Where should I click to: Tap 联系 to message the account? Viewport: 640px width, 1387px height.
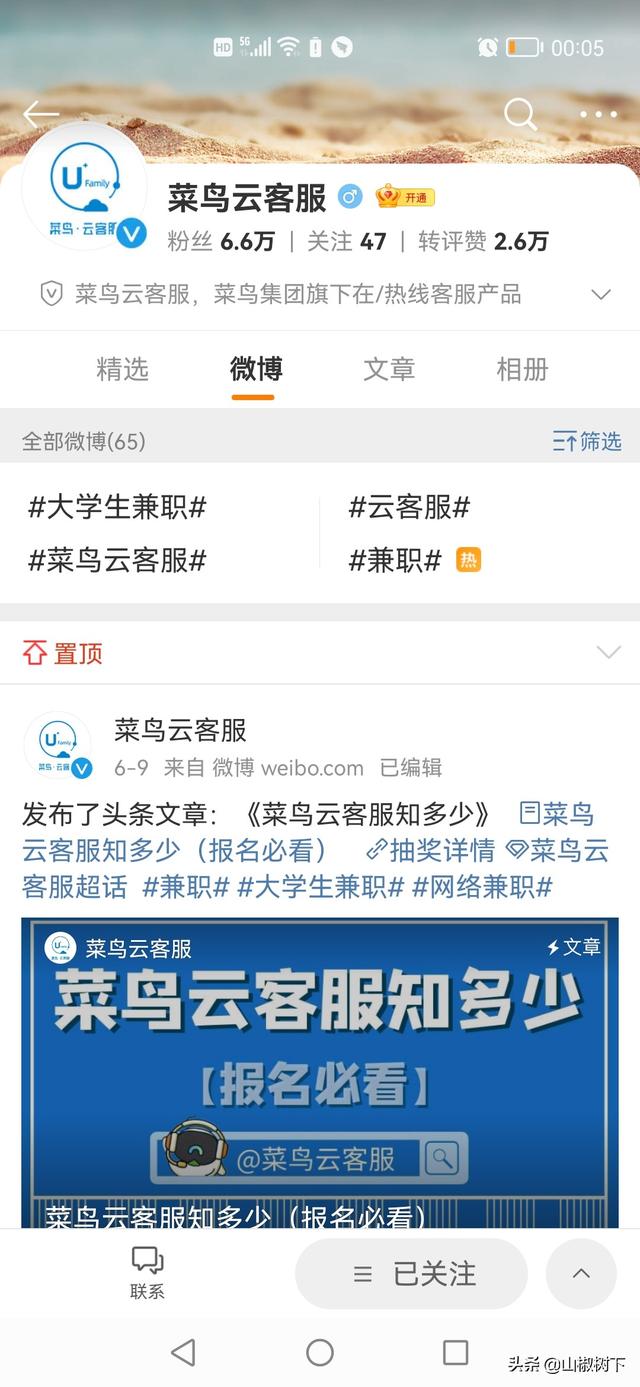(147, 1272)
